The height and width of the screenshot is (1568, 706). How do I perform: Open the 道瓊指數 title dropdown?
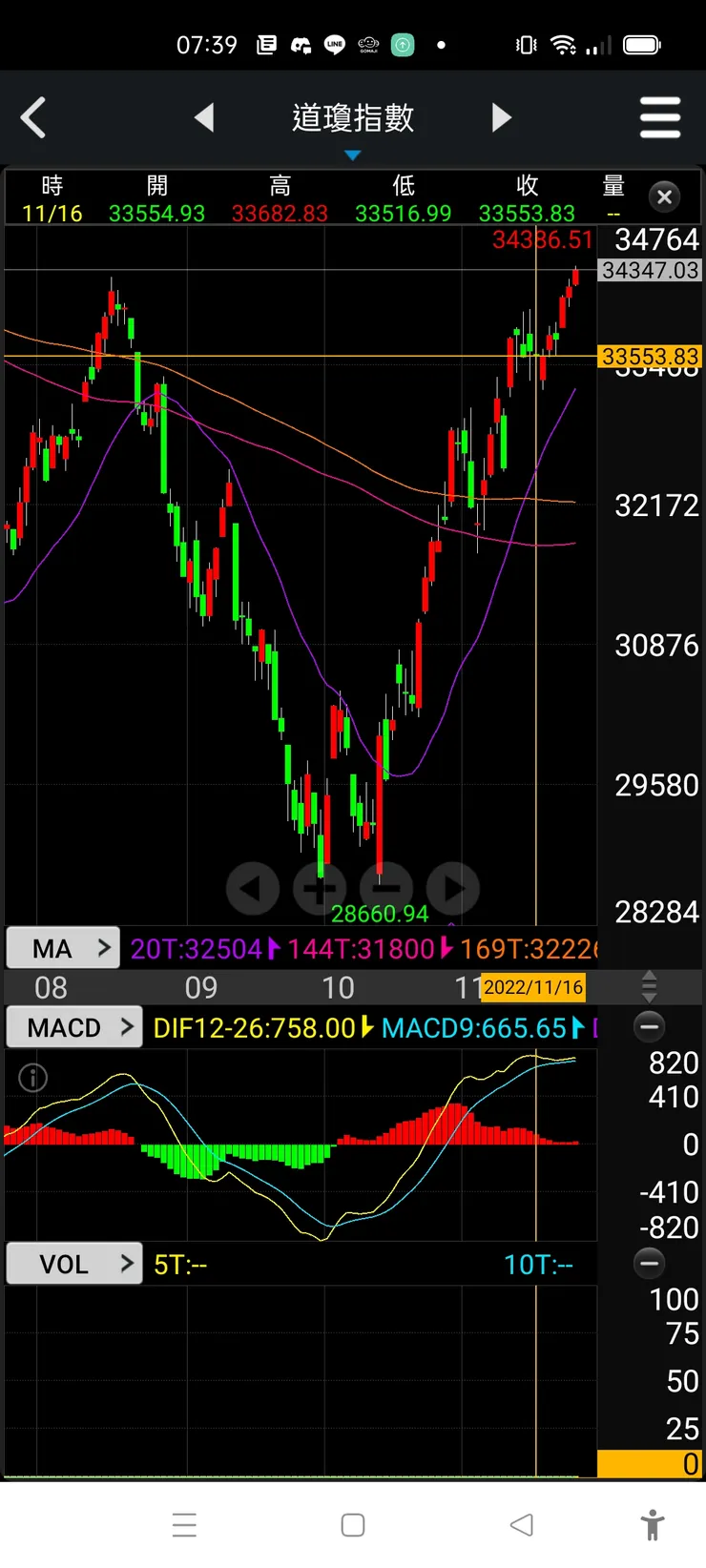click(x=352, y=120)
